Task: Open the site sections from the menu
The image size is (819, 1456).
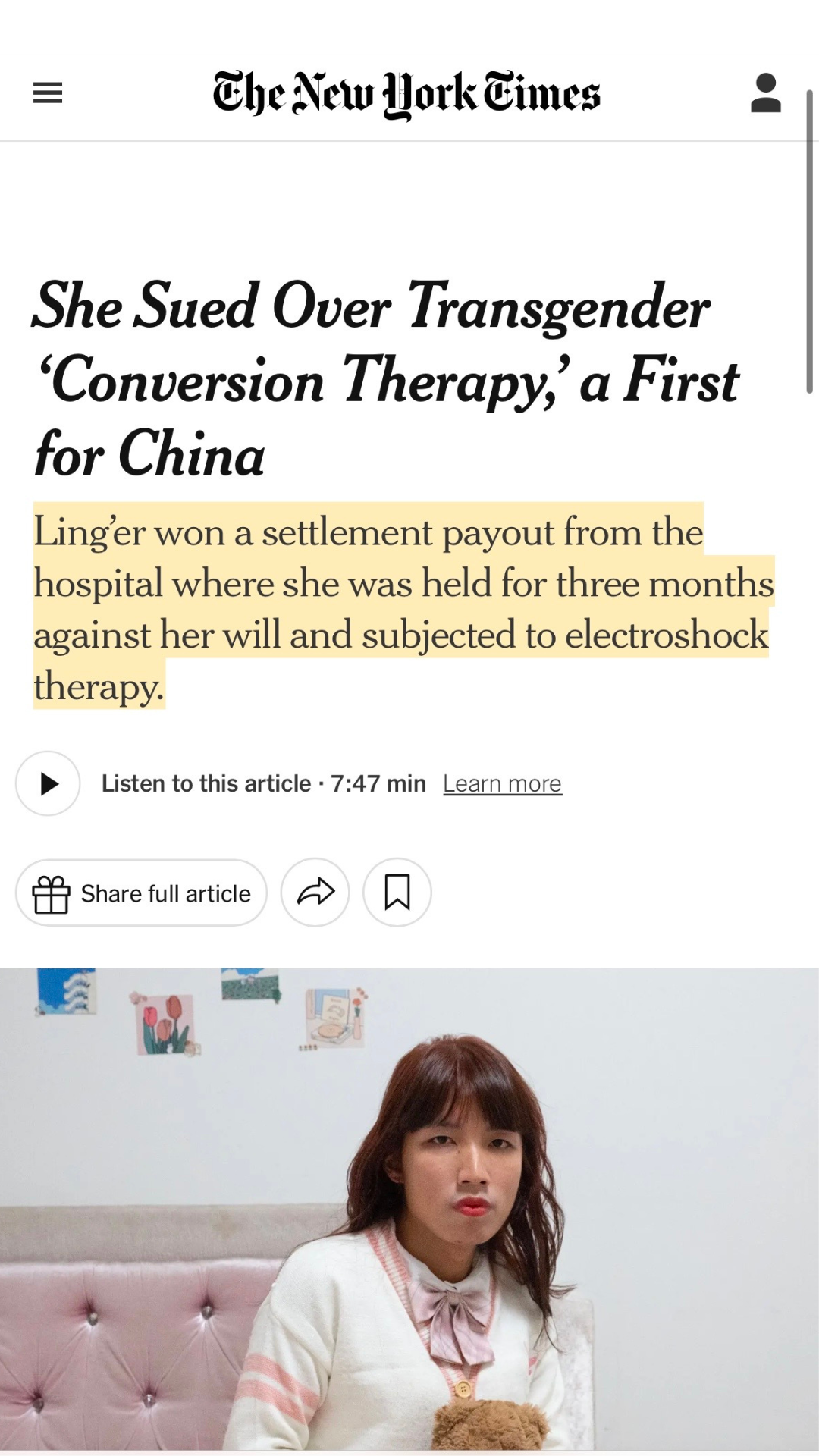Action: (x=47, y=93)
